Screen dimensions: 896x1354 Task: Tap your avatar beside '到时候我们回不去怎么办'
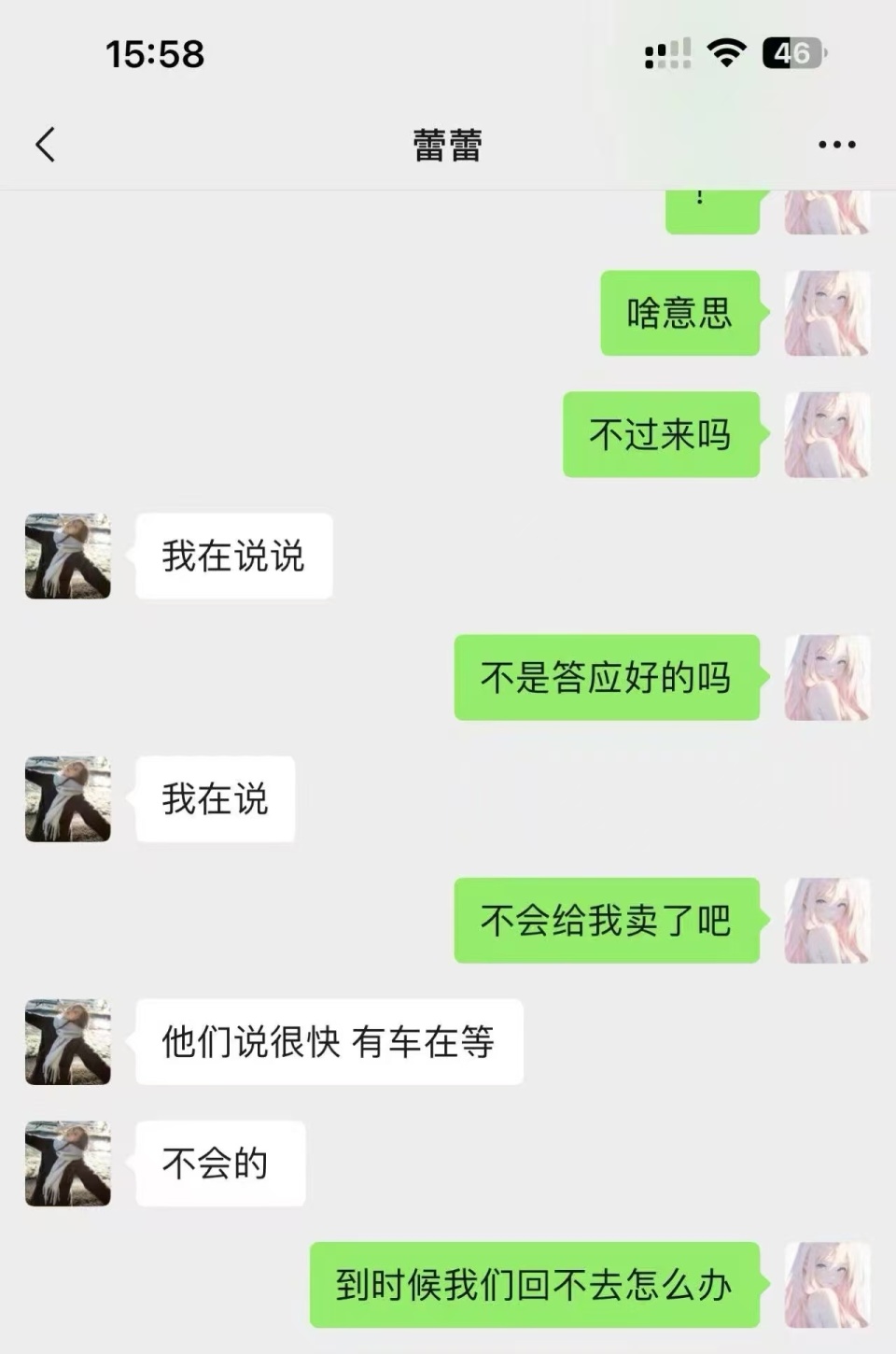827,1284
